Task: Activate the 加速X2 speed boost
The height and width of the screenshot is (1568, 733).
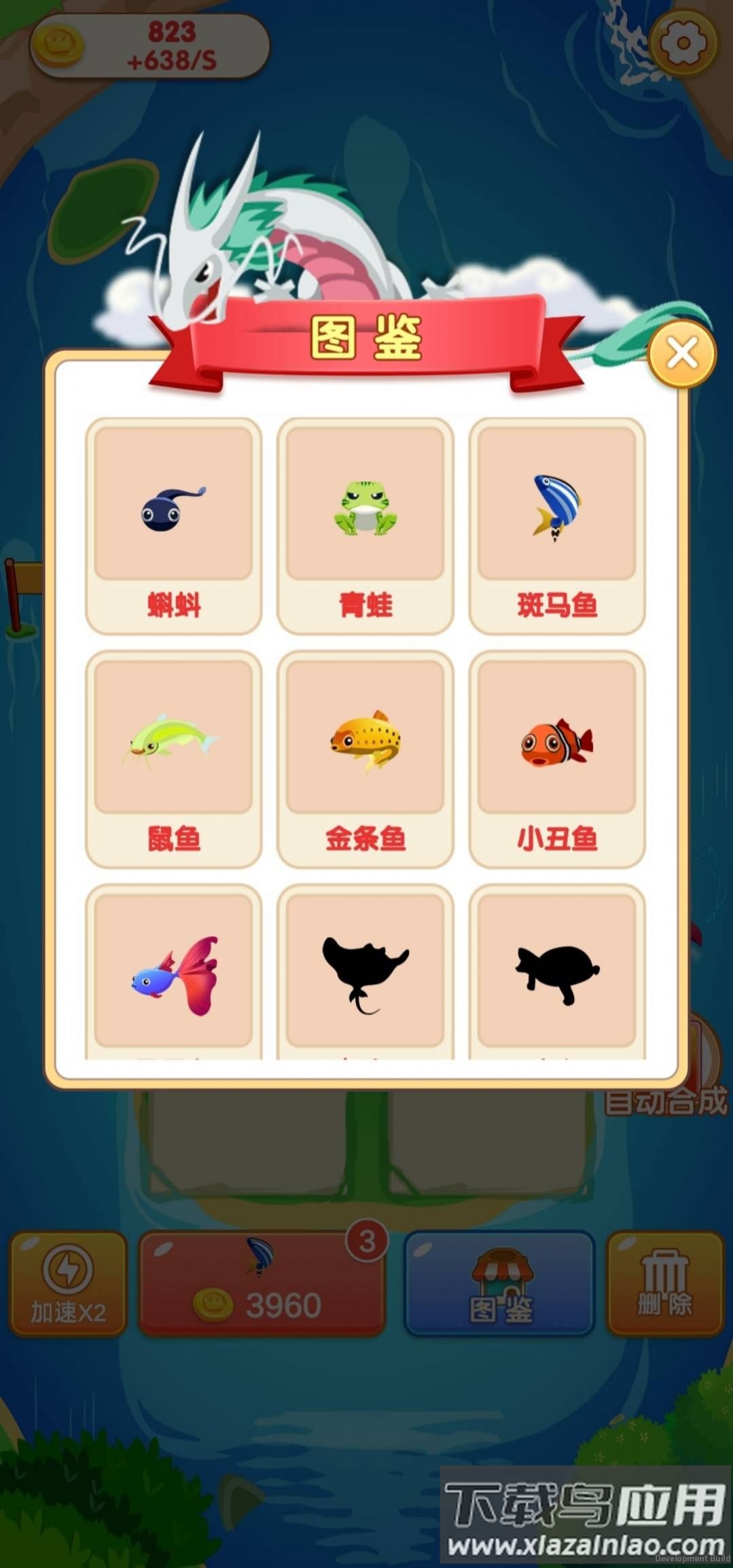Action: coord(68,1284)
